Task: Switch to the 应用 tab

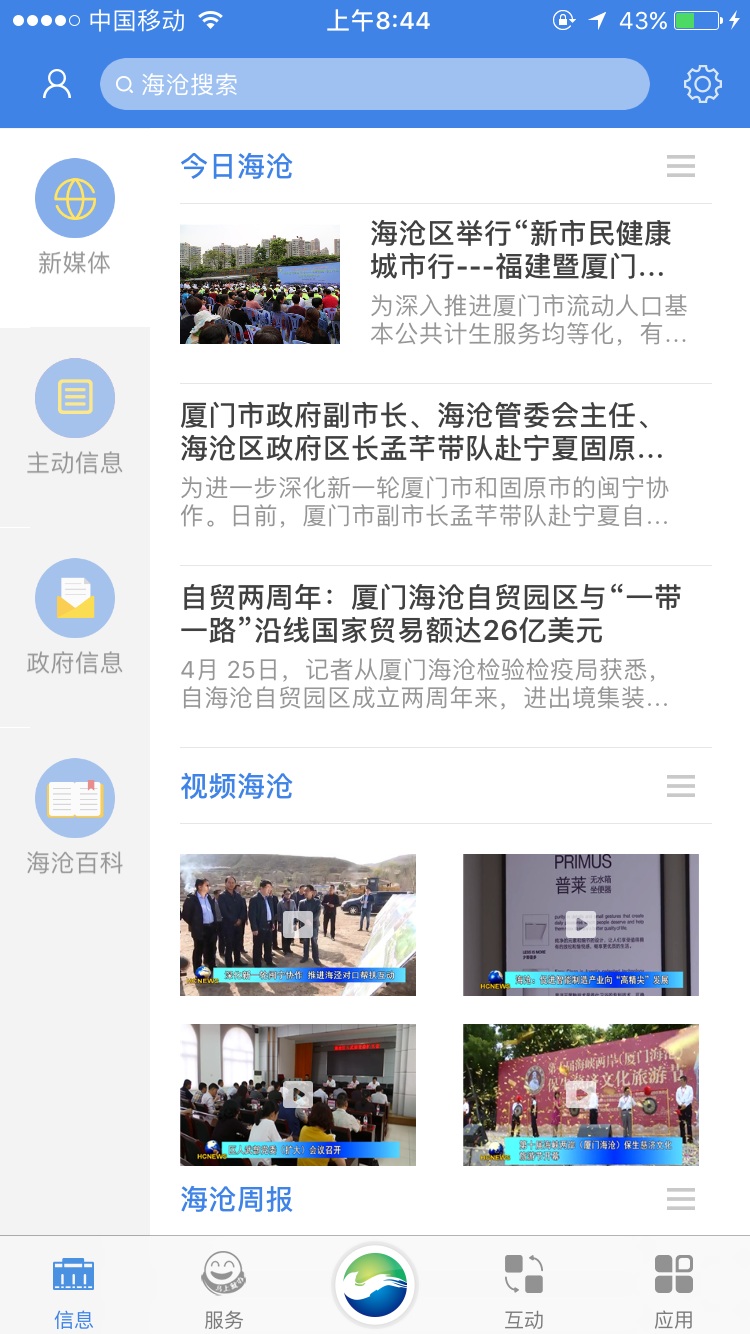Action: (x=674, y=1291)
